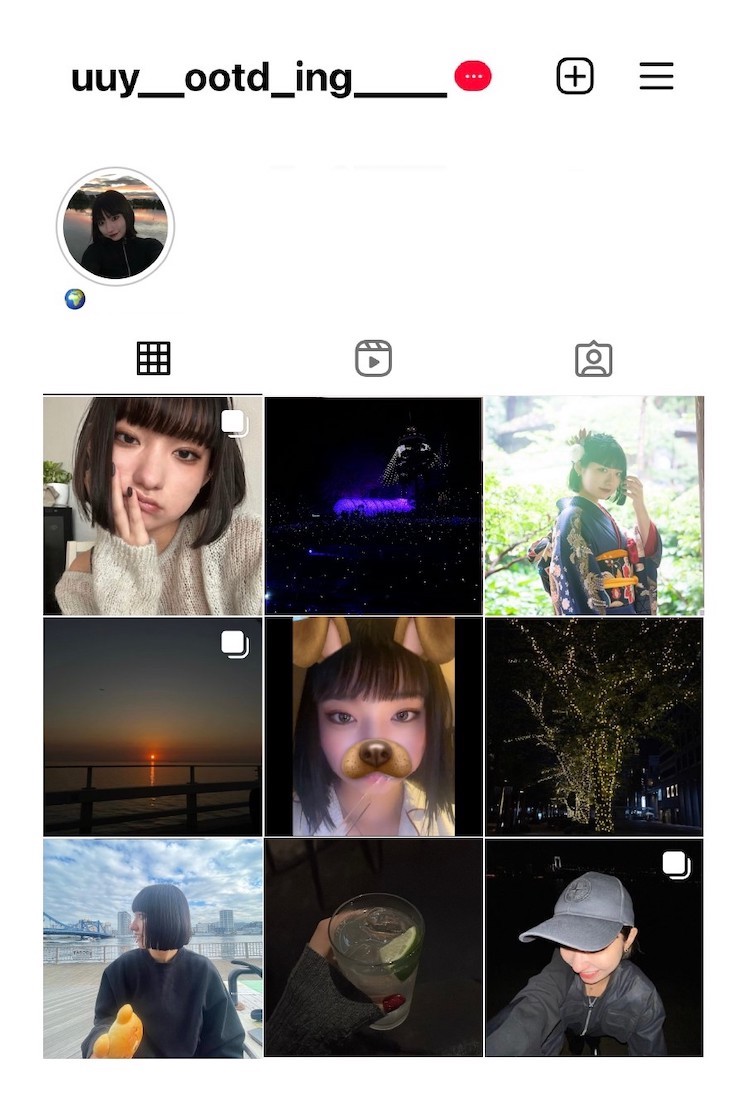This screenshot has width=750, height=1097.
Task: Open the selfie post with gray sweater
Action: pos(153,505)
